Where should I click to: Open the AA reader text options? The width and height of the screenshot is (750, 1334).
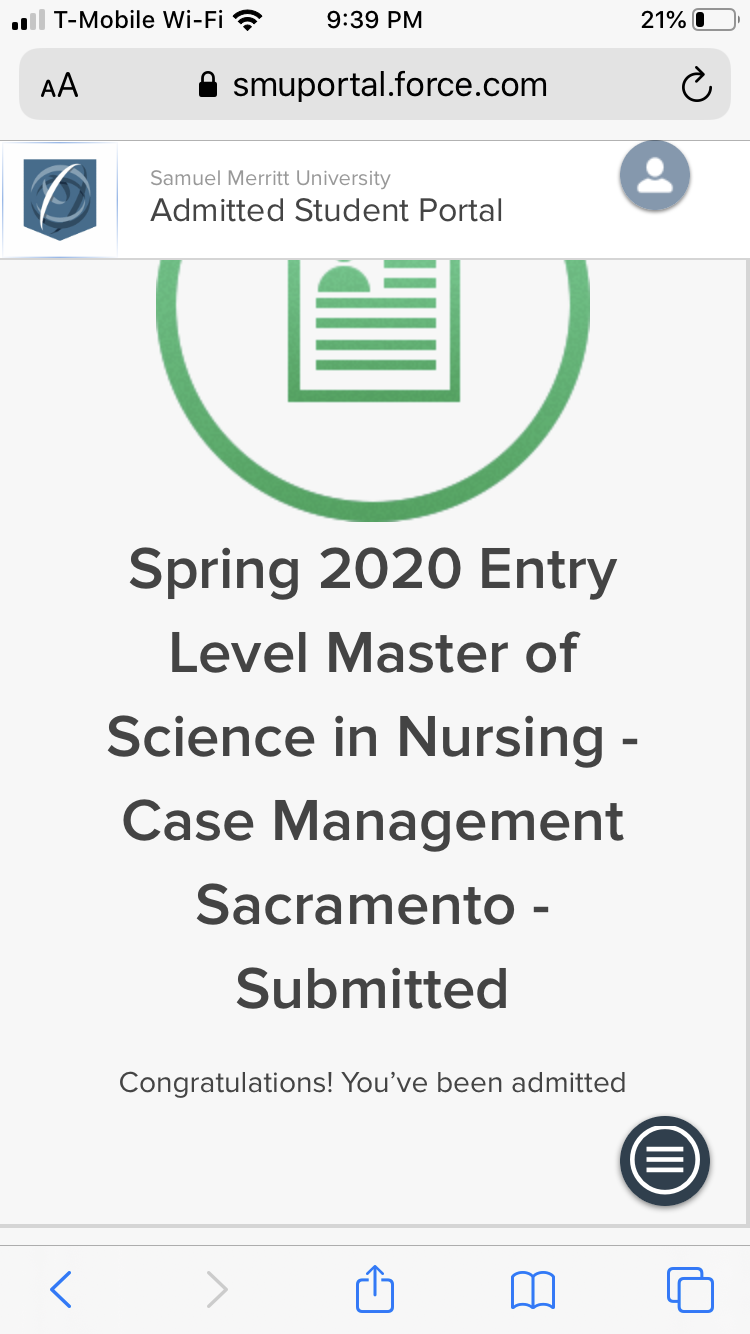[60, 86]
